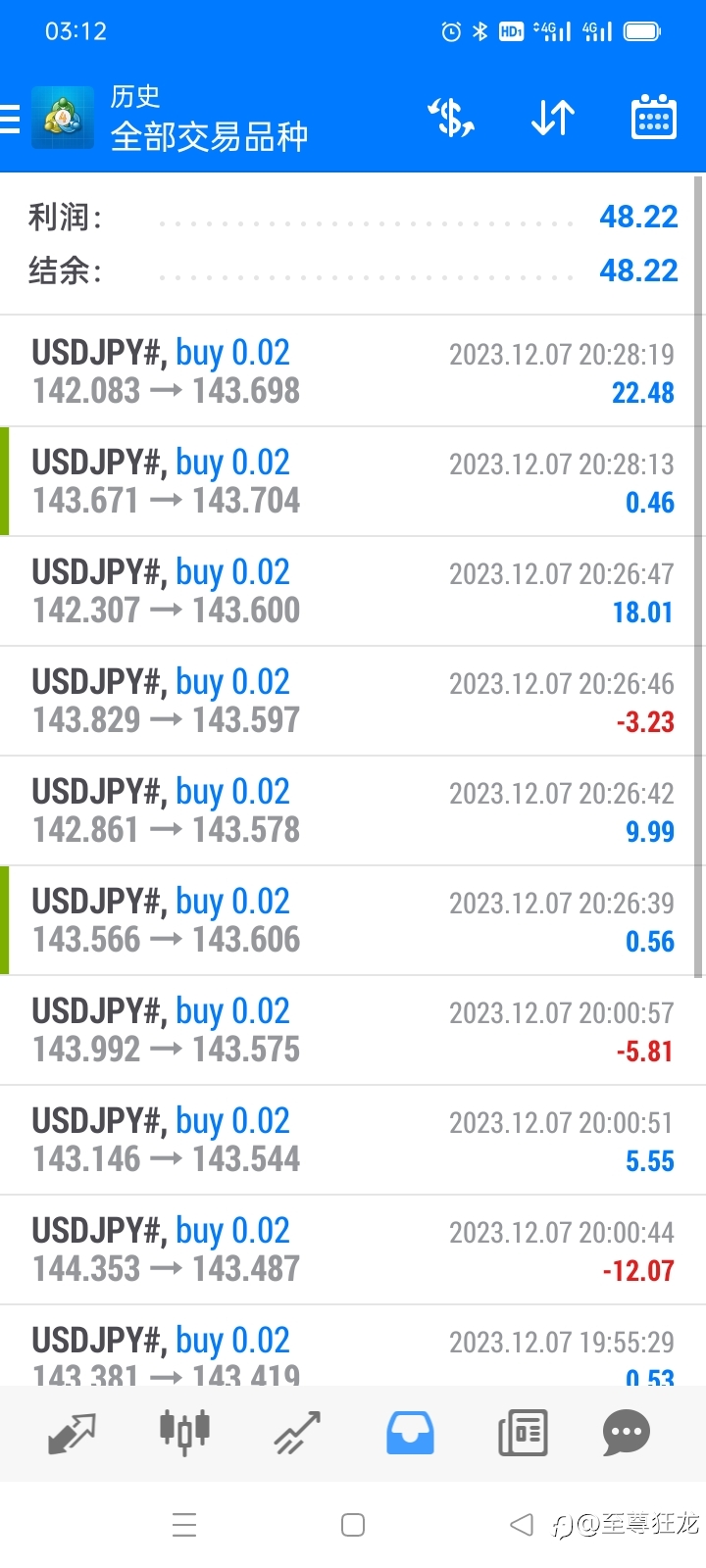Open the recent apps overview
Screen dimensions: 706x1568
(x=184, y=1525)
